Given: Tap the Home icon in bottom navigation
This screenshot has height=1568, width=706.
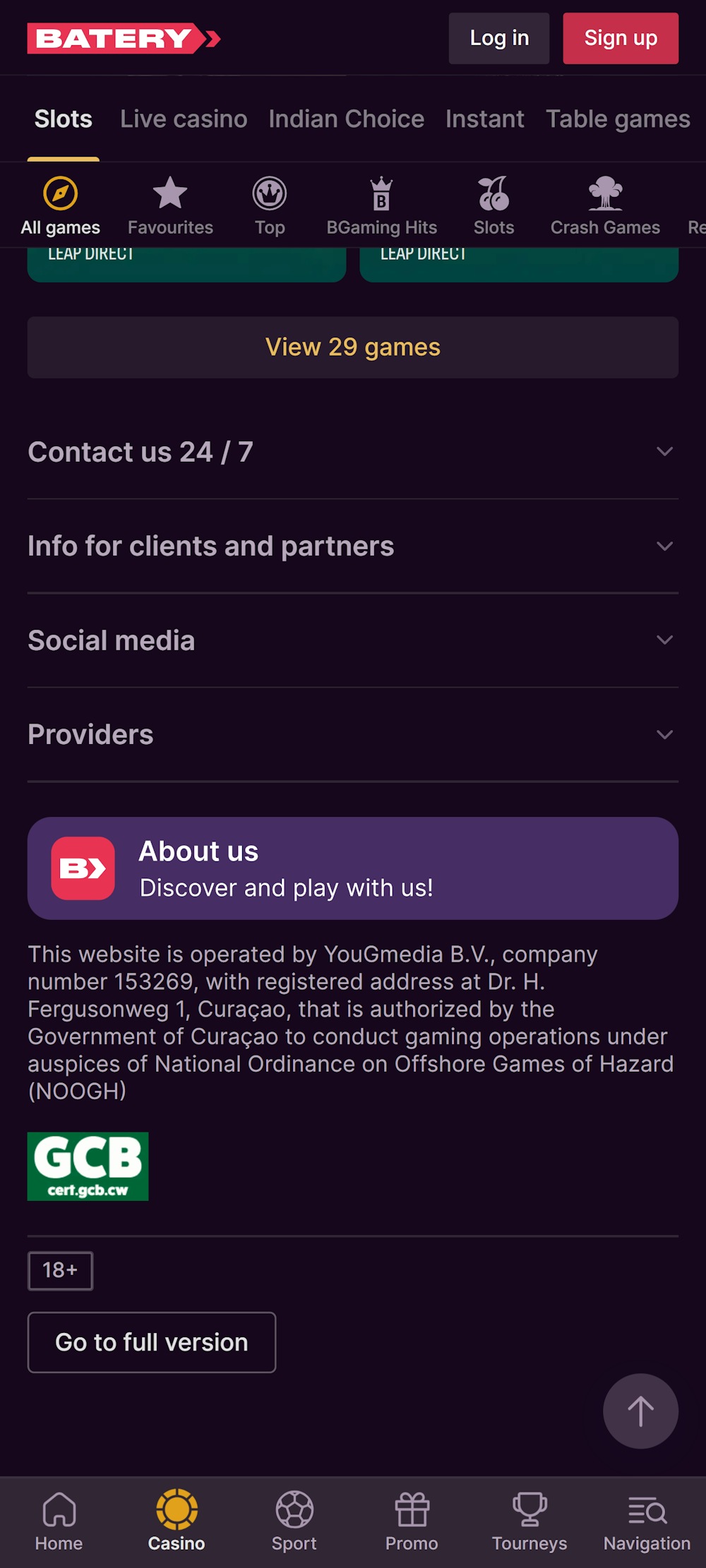Looking at the screenshot, I should pos(59,1518).
